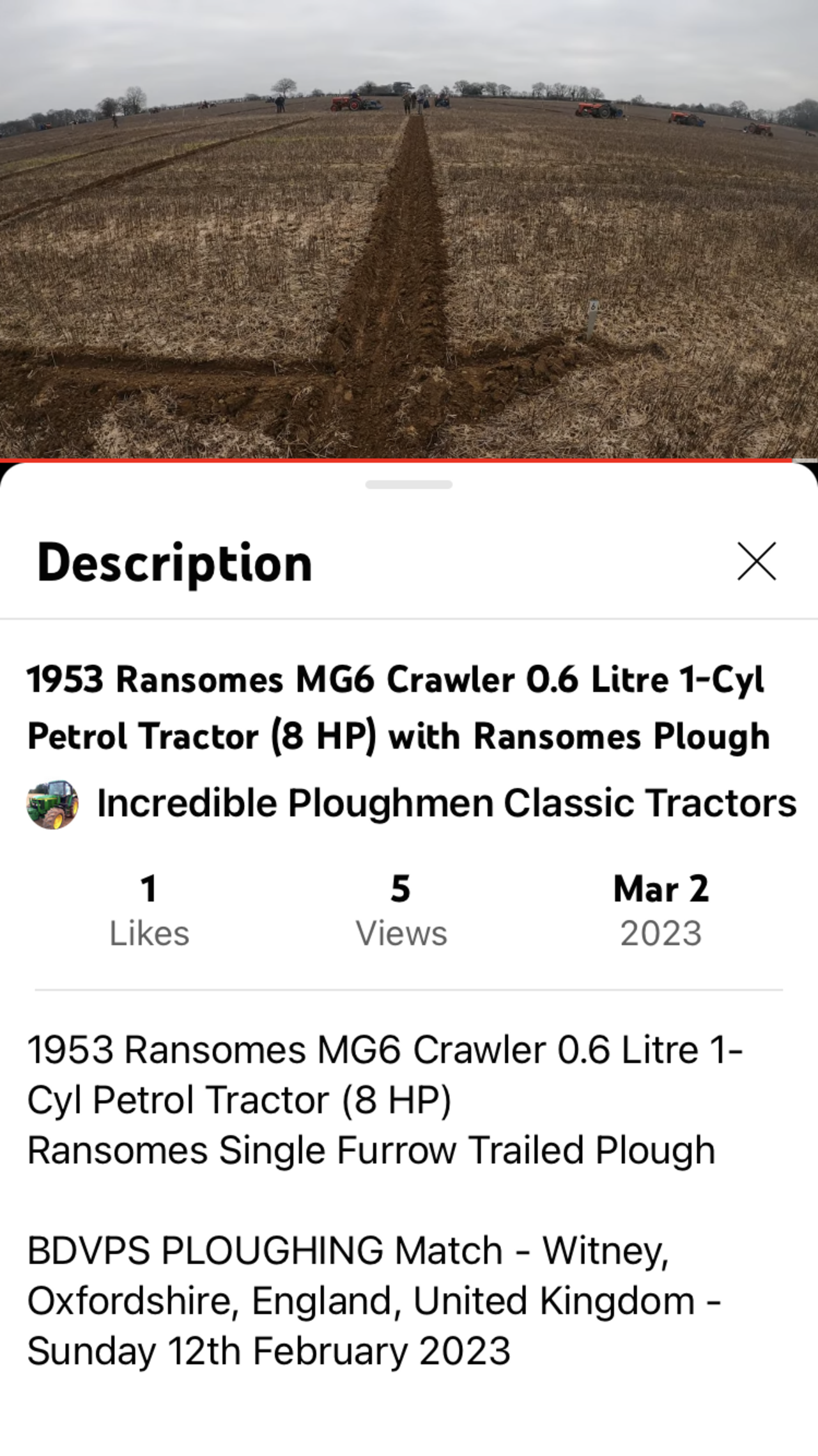Tap the description sheet drag handle

point(409,485)
